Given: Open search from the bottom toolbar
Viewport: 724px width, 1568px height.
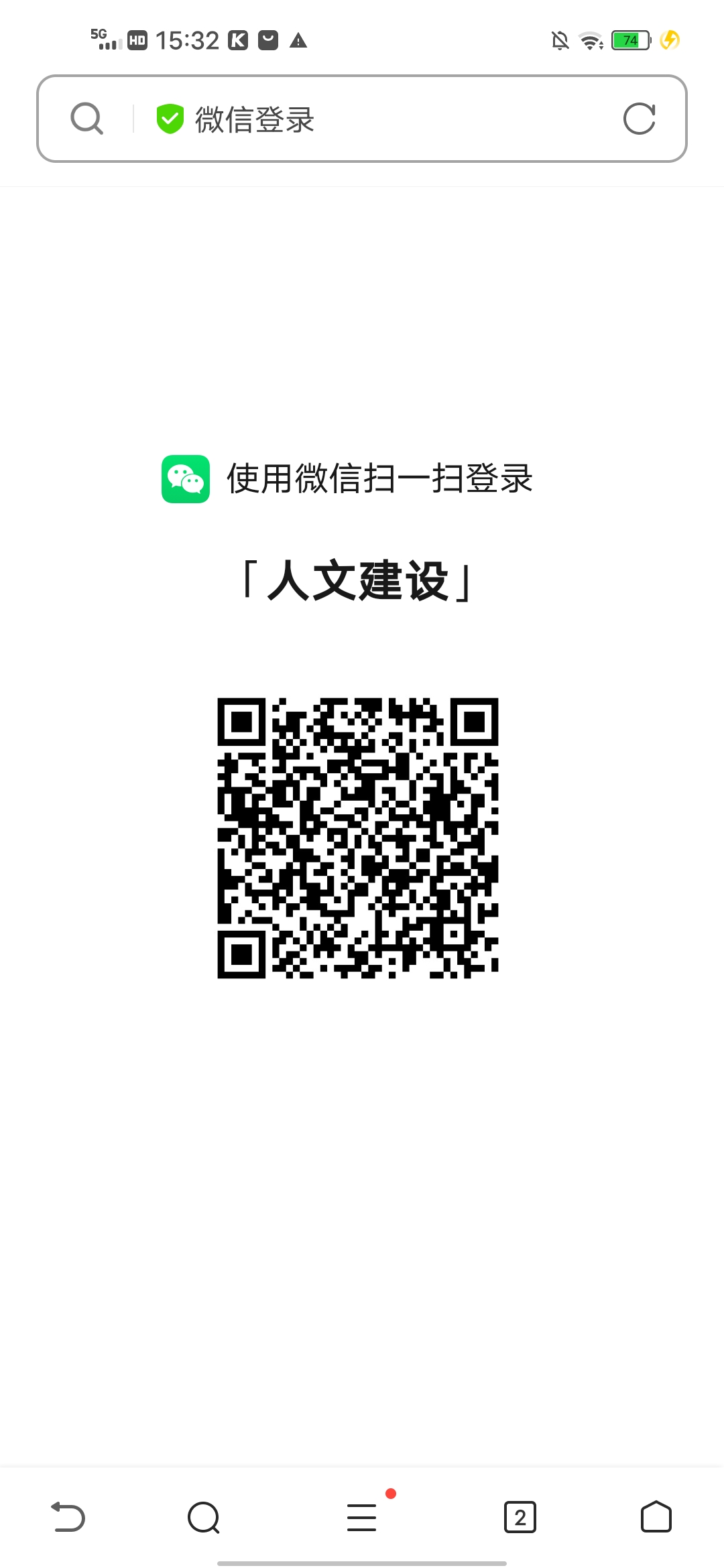Looking at the screenshot, I should [x=204, y=1517].
